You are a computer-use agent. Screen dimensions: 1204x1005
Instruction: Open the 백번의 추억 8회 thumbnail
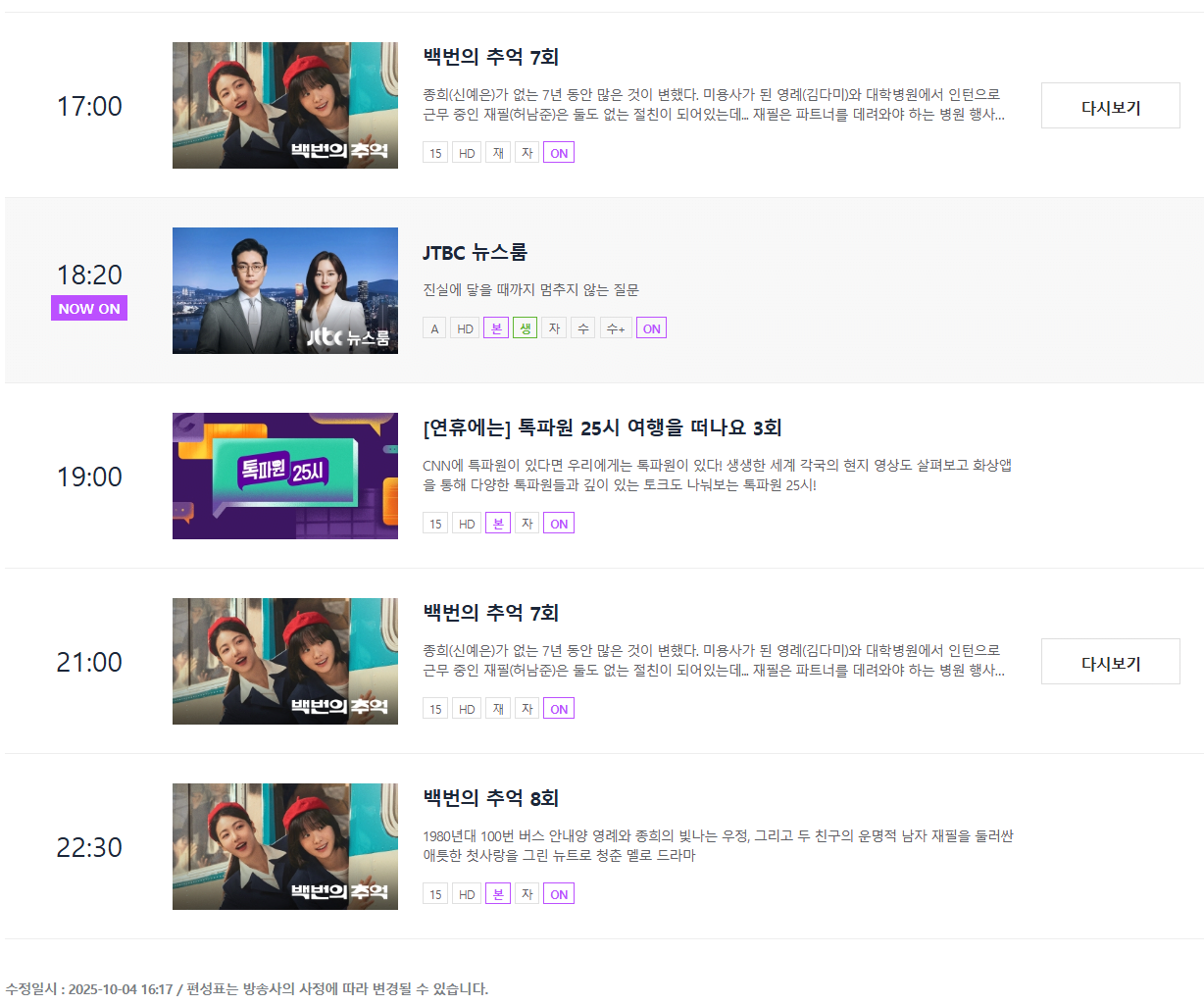284,846
